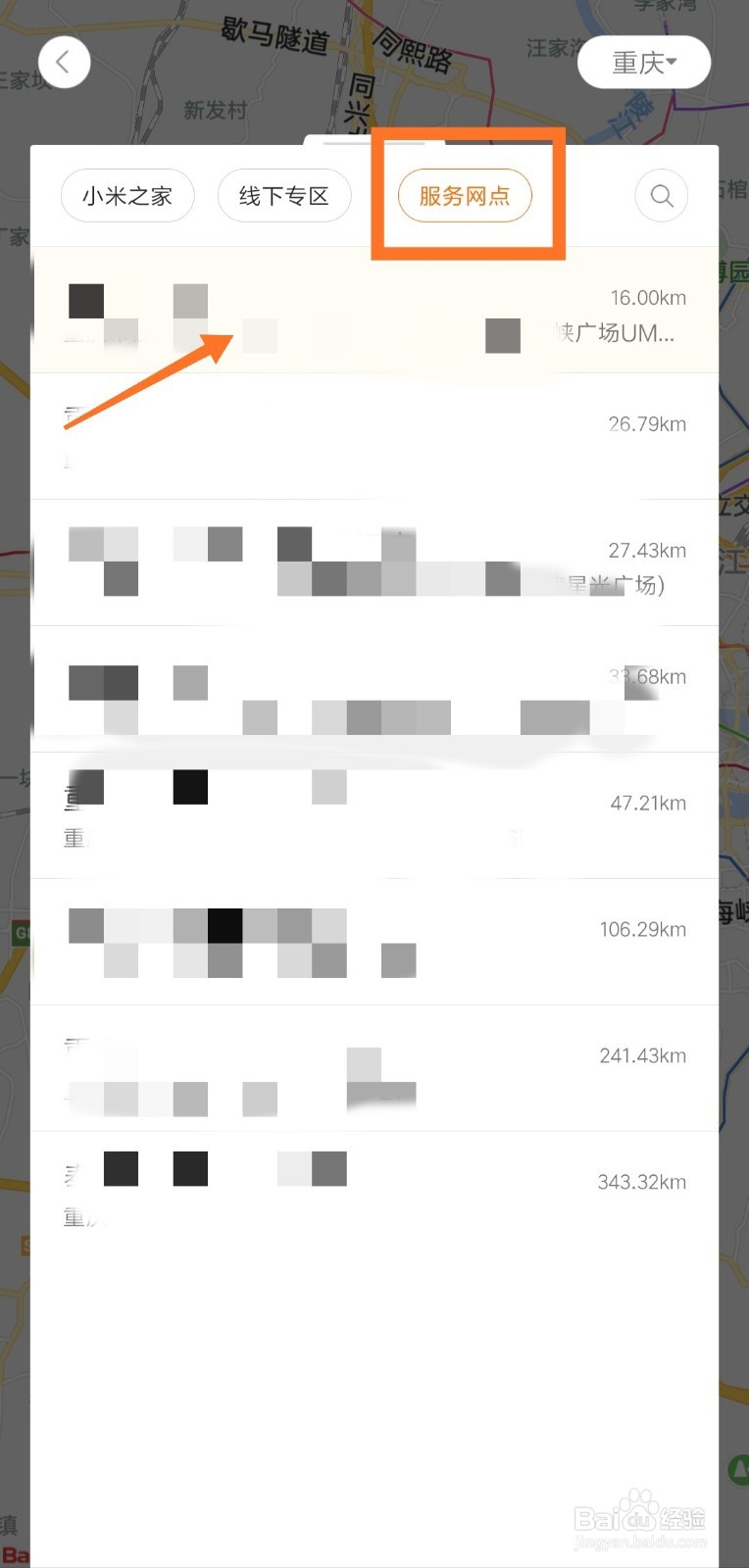This screenshot has width=749, height=1568.
Task: Tap the search magnifier icon
Action: click(661, 195)
